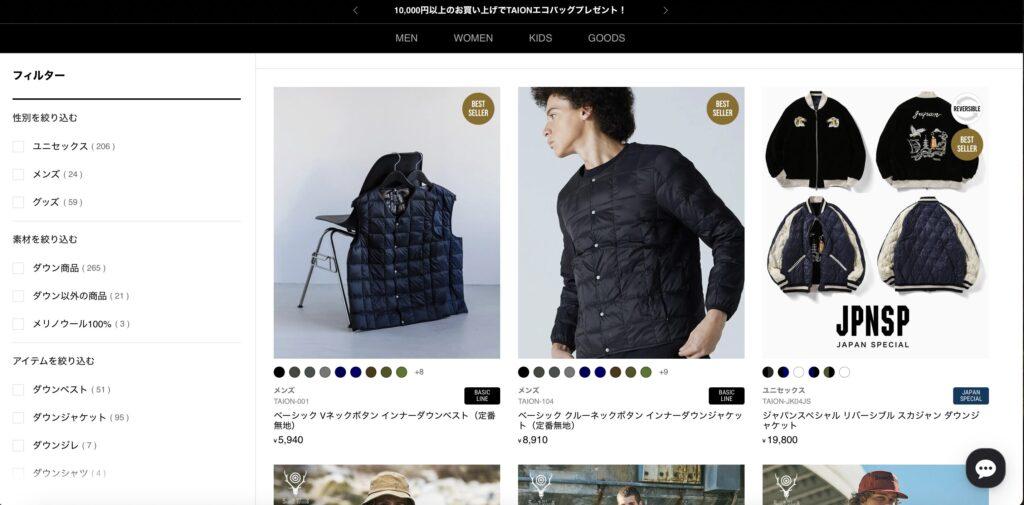The width and height of the screenshot is (1024, 505).
Task: Check the ダウンジレ item filter
Action: click(18, 446)
